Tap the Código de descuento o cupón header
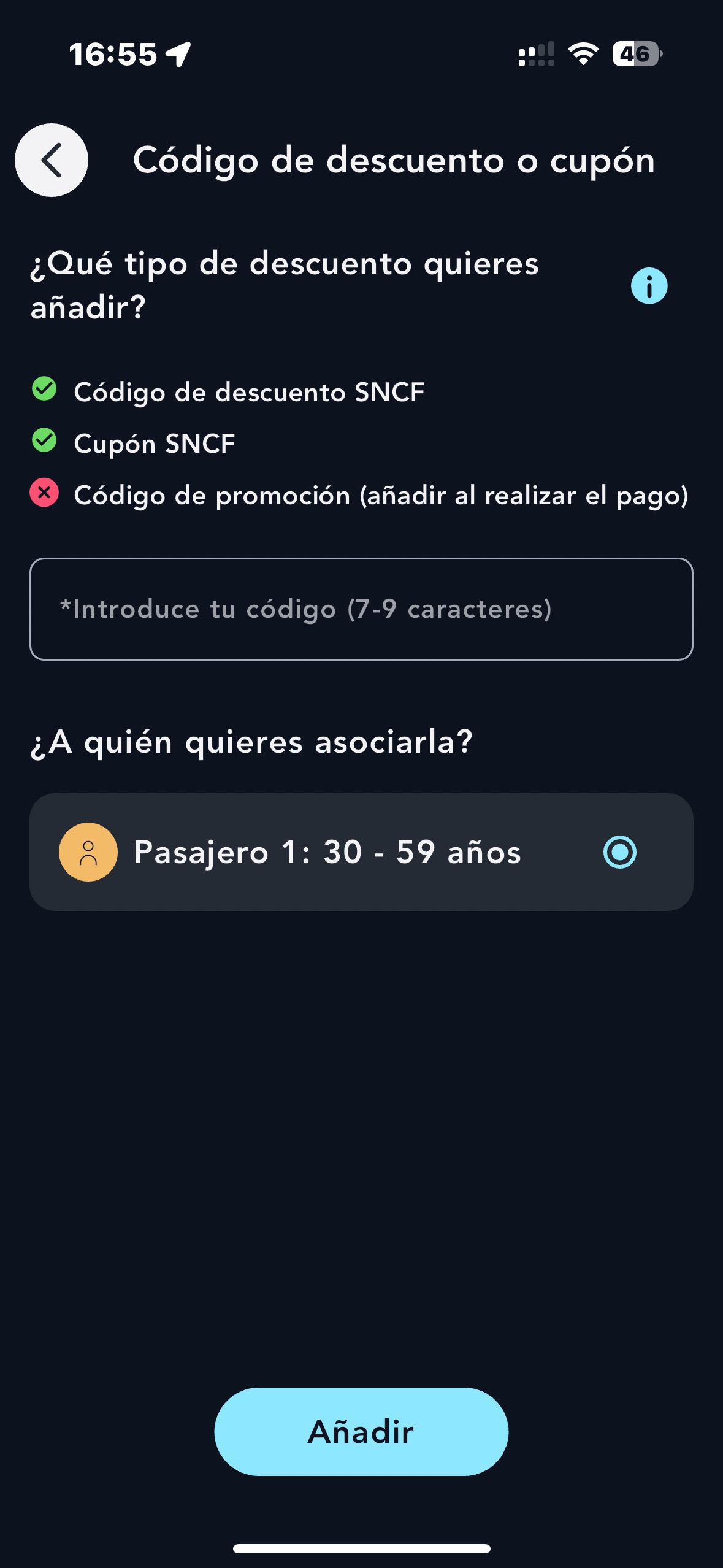This screenshot has width=723, height=1568. 395,161
